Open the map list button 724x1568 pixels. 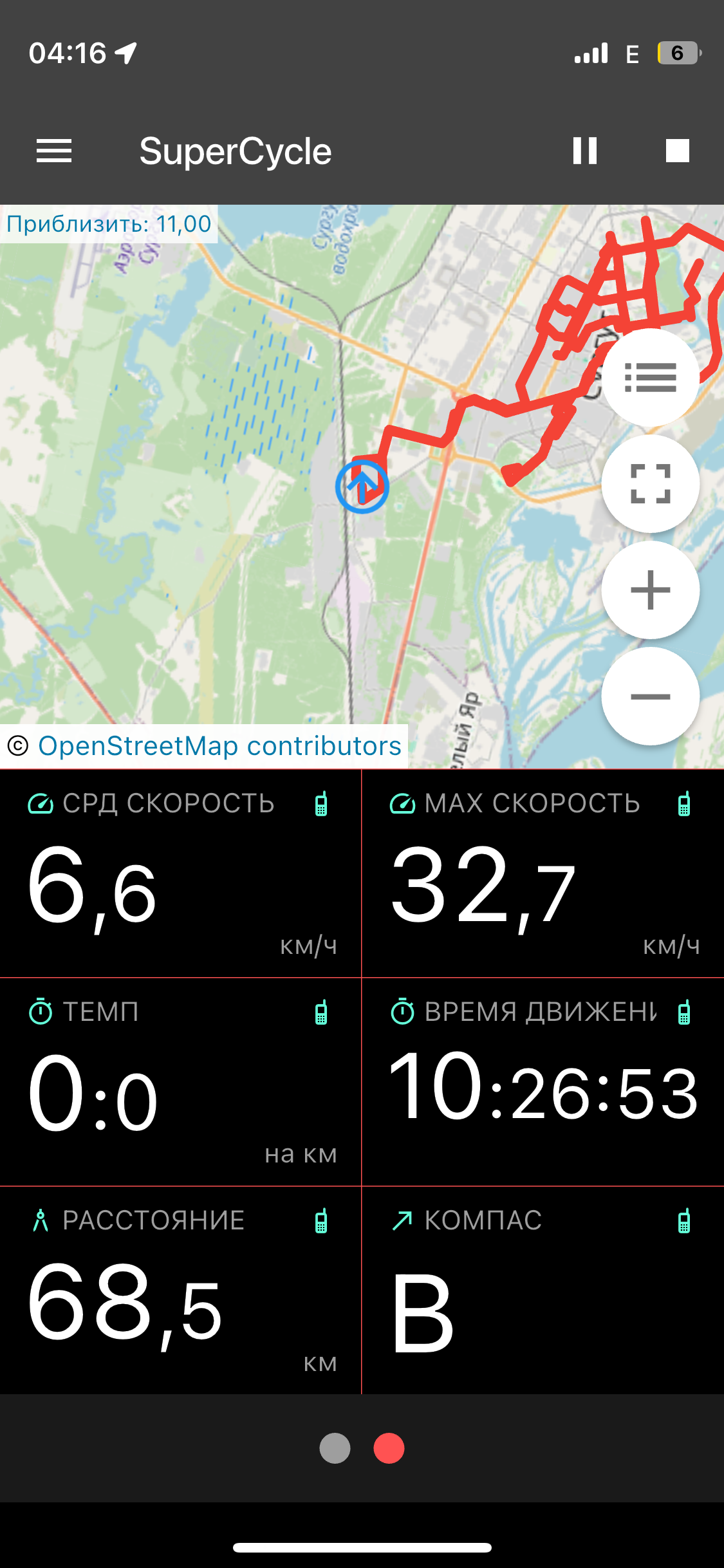[x=650, y=378]
